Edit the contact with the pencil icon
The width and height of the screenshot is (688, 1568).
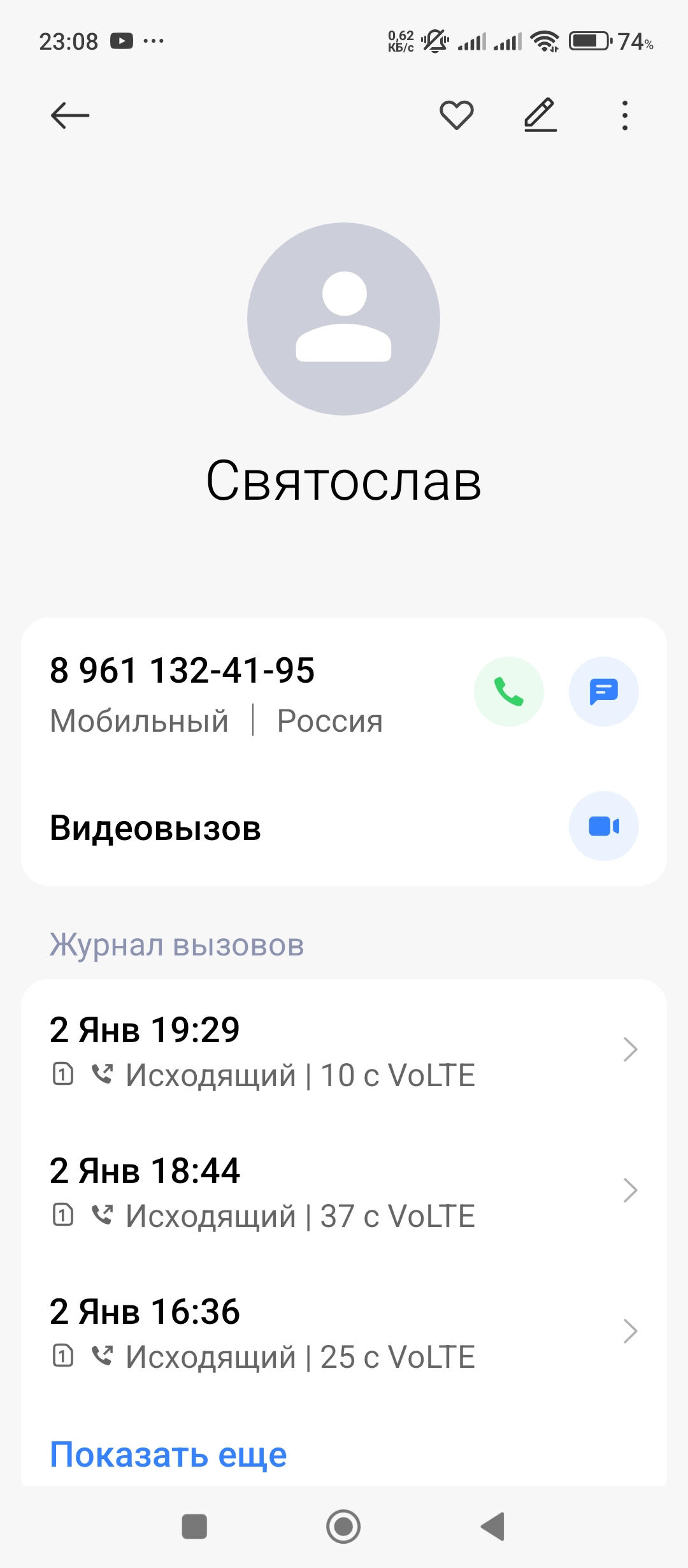point(540,115)
